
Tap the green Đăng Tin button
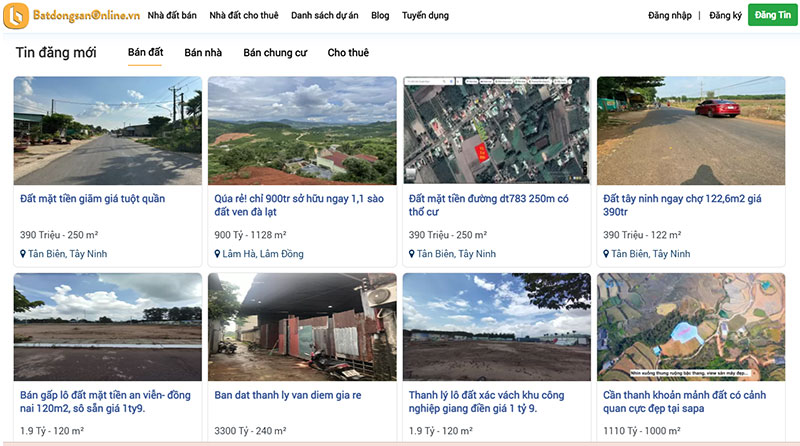click(772, 16)
